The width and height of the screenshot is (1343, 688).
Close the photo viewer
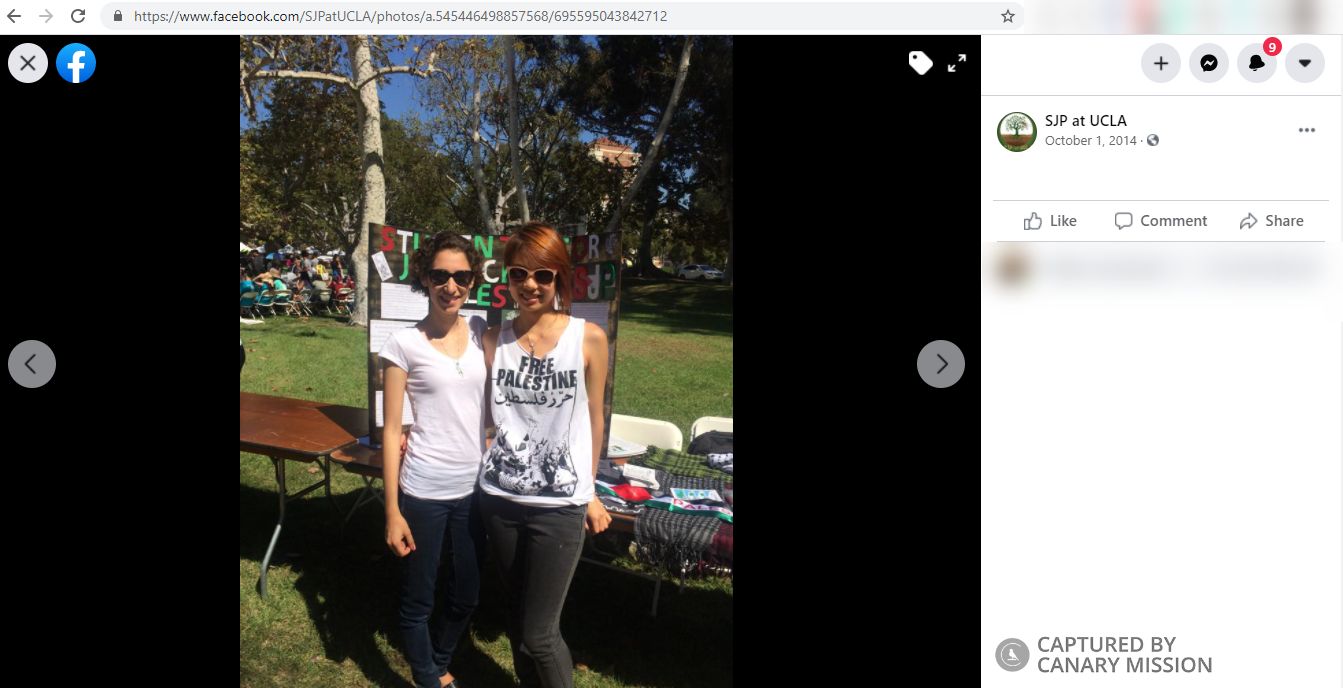coord(28,64)
